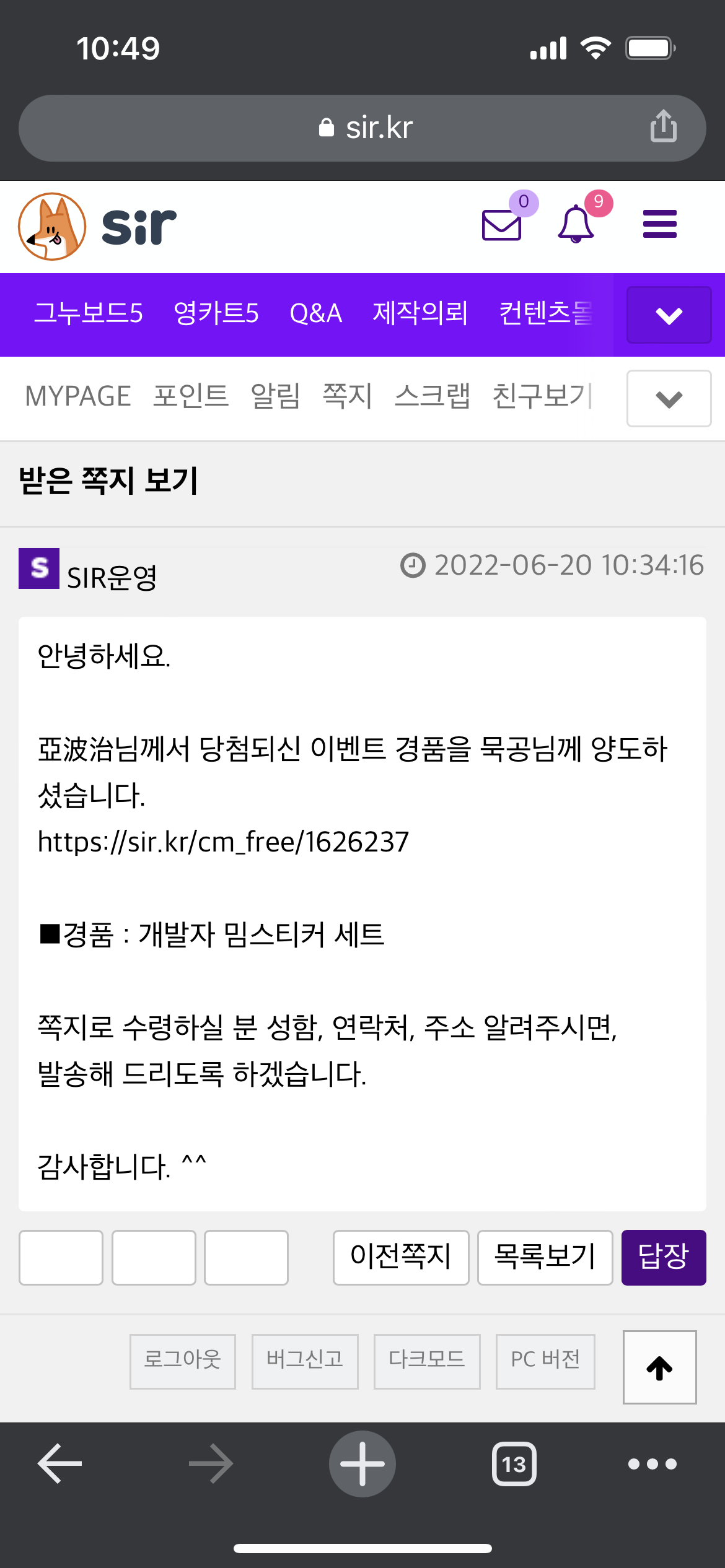Switch to the 알림 tab
Image resolution: width=725 pixels, height=1568 pixels.
275,396
